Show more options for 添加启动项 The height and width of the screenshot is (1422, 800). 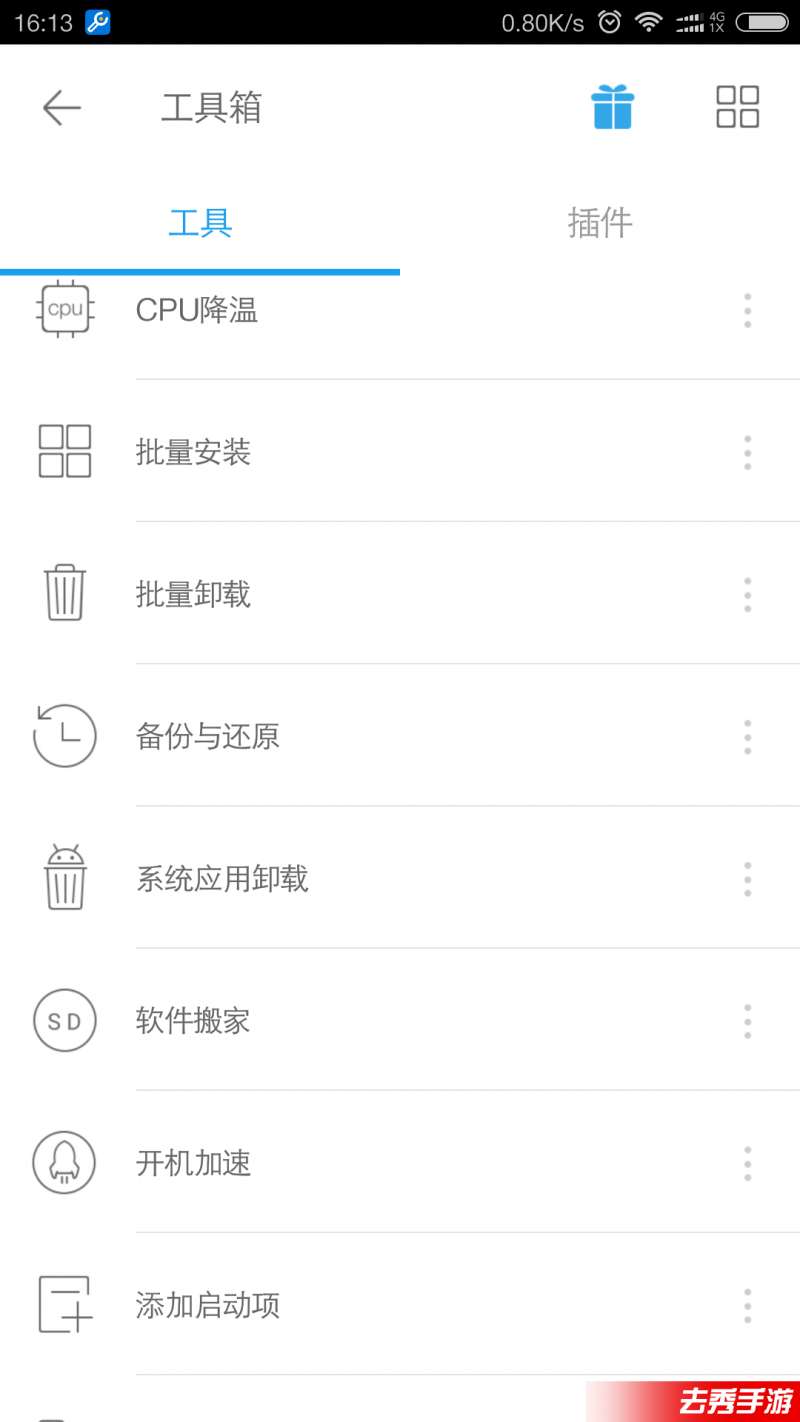(747, 1304)
